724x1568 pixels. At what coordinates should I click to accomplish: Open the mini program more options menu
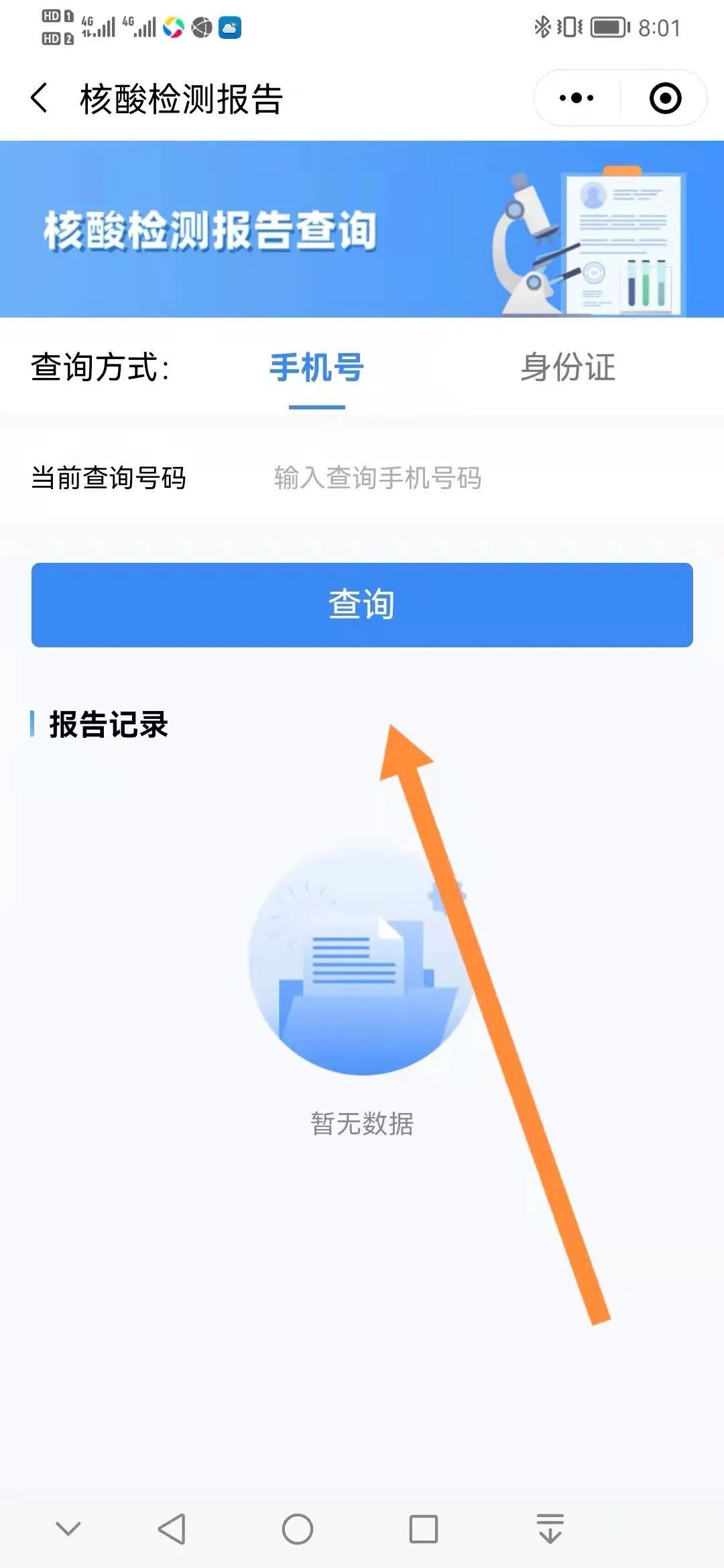tap(577, 99)
